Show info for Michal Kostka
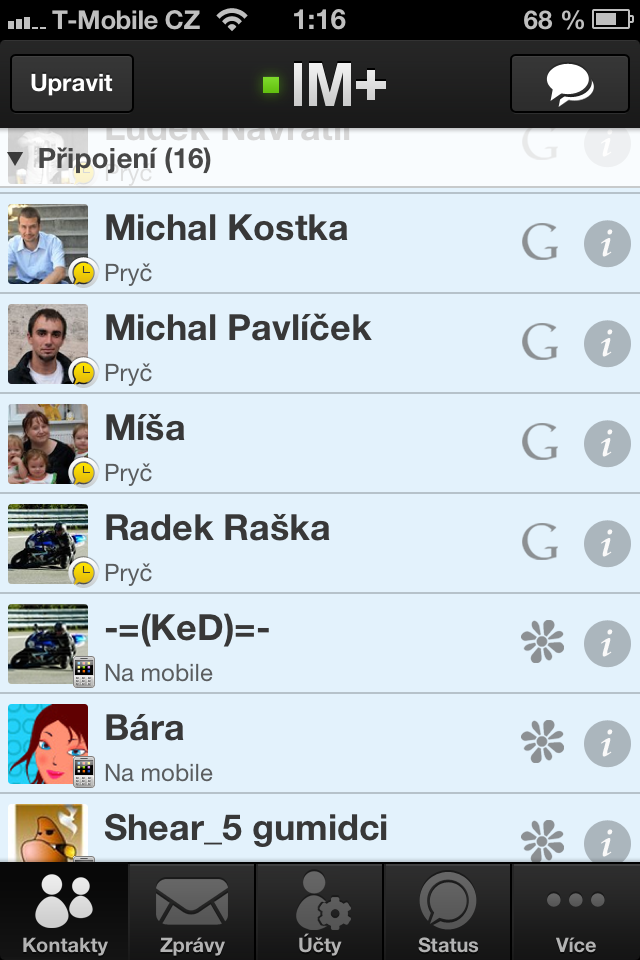Image resolution: width=640 pixels, height=960 pixels. click(x=607, y=243)
